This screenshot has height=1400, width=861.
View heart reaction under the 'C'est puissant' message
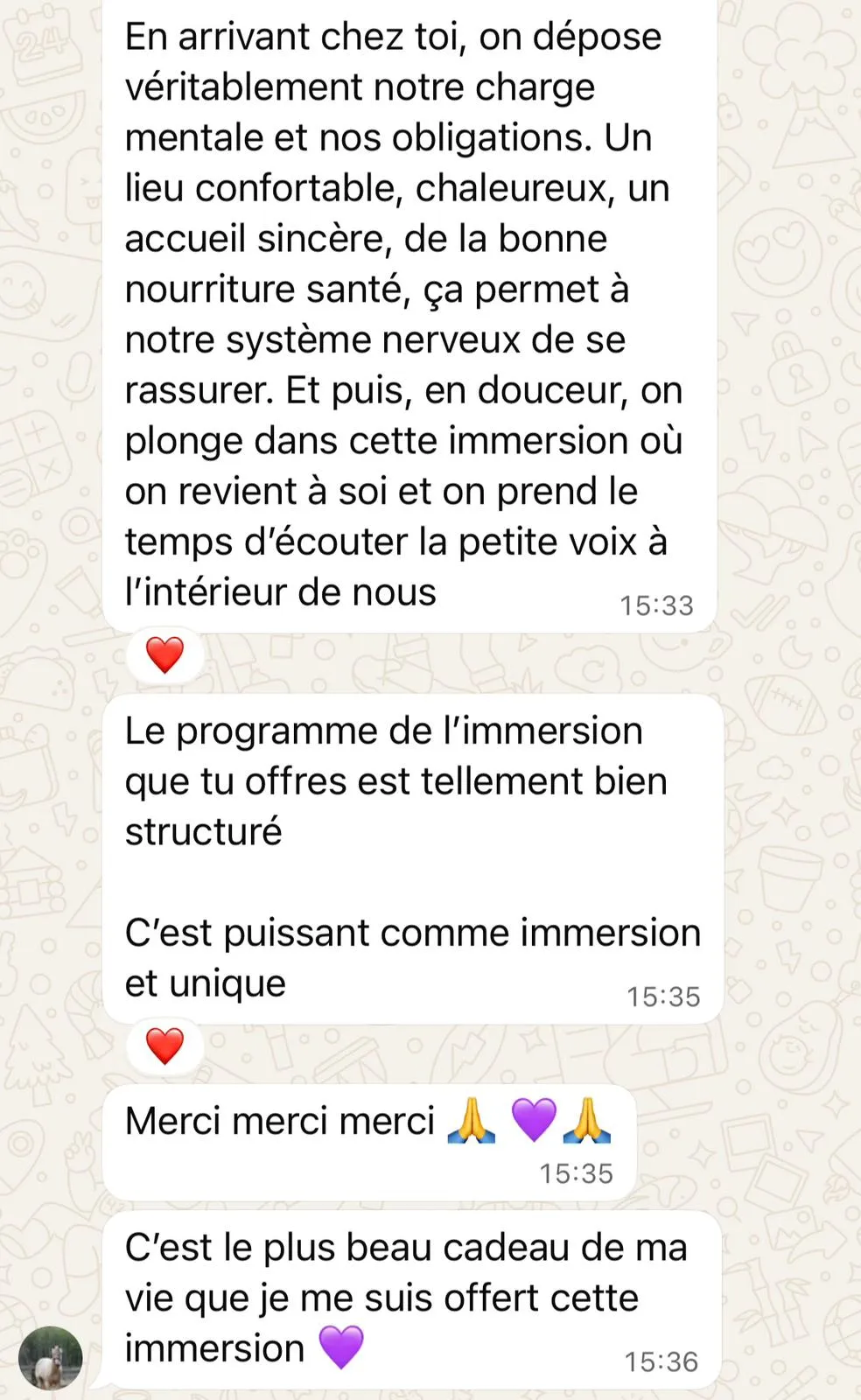pos(164,1046)
